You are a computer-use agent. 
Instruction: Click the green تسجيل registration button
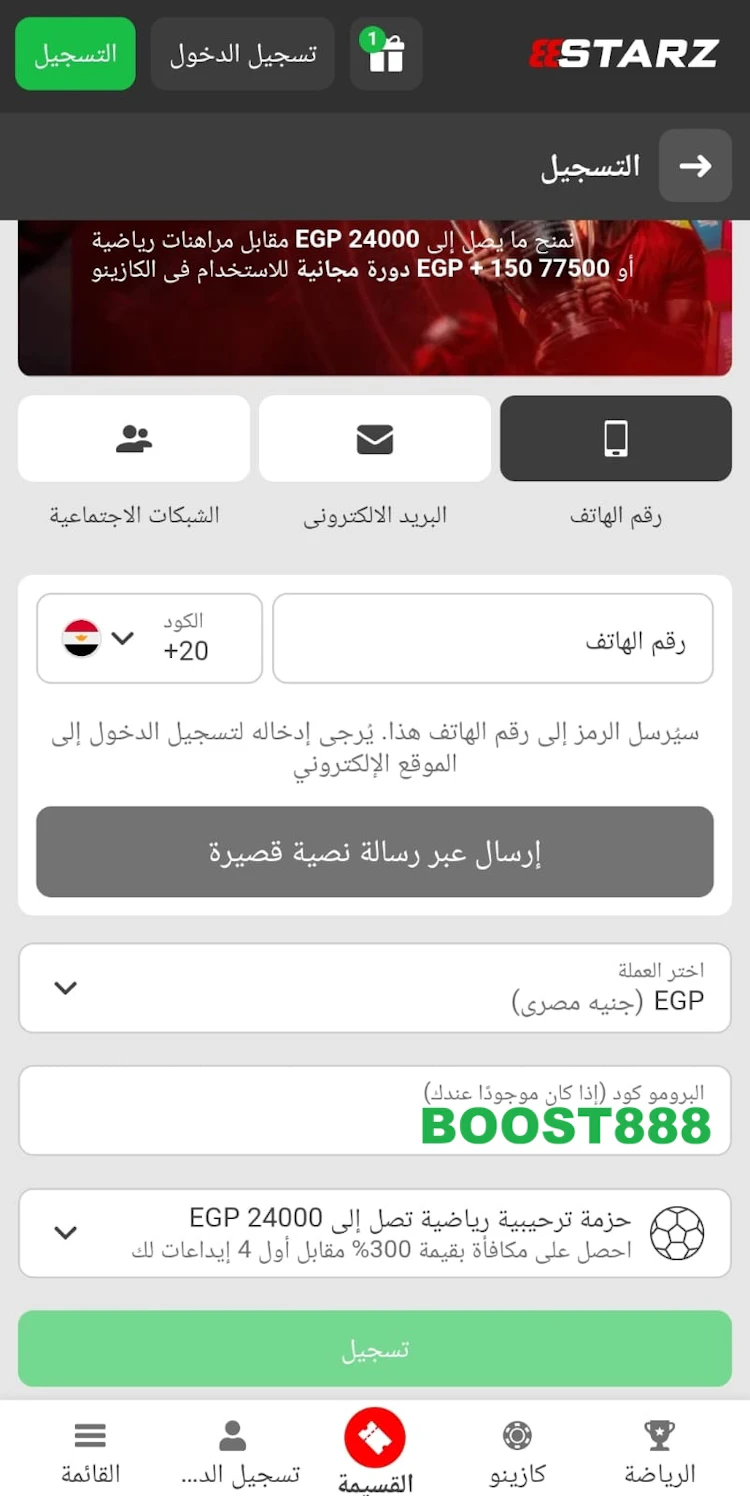(x=374, y=1348)
